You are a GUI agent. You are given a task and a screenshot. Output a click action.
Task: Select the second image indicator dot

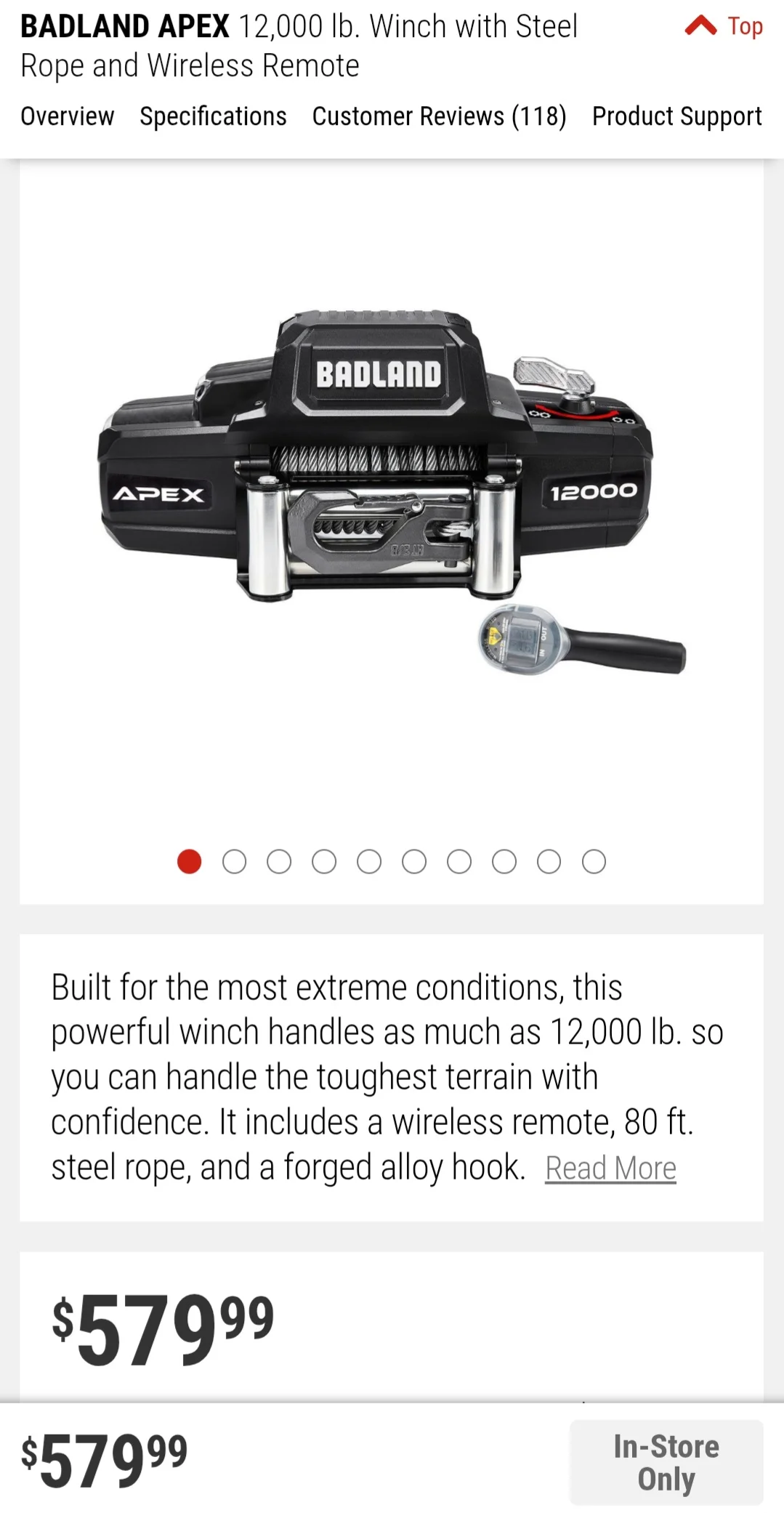234,862
